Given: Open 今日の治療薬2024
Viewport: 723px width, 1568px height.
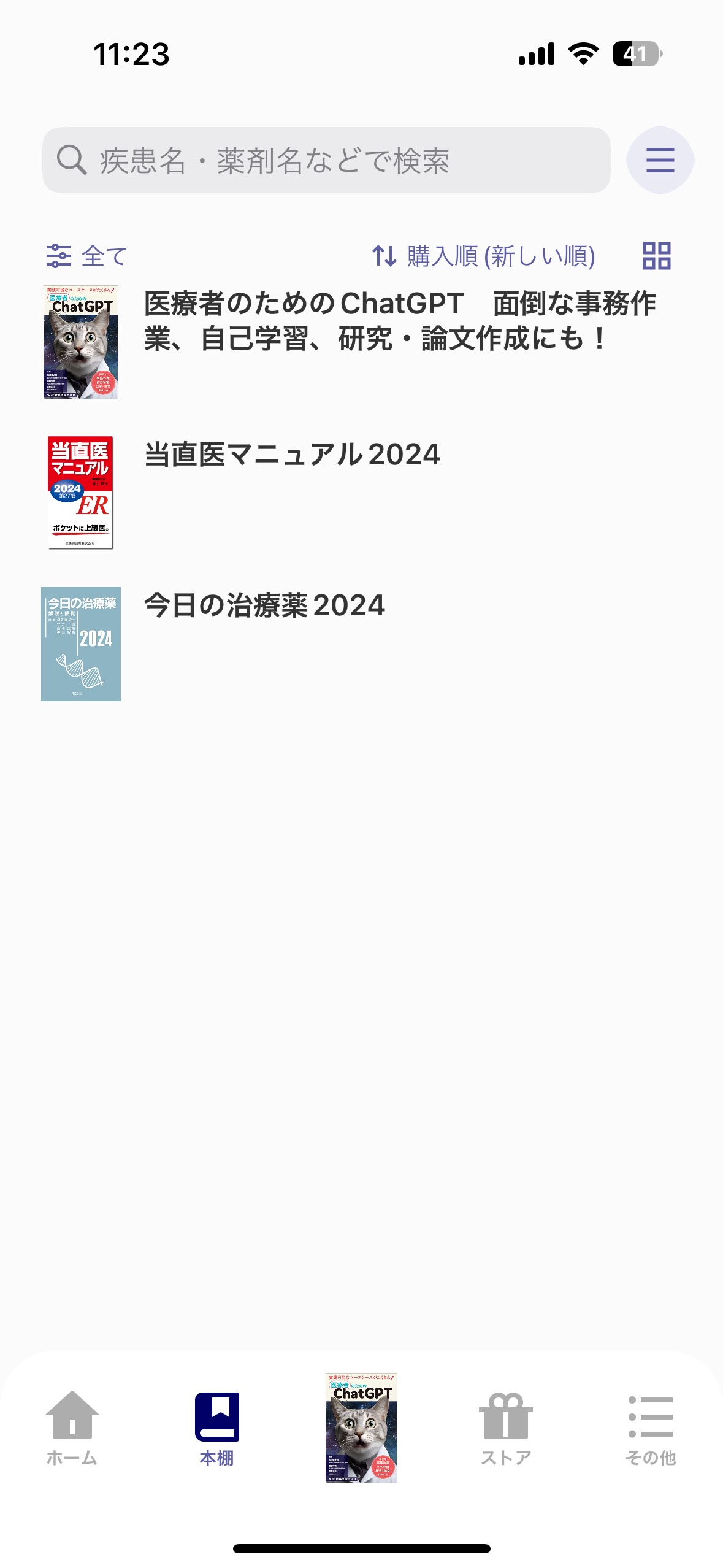Looking at the screenshot, I should (264, 606).
